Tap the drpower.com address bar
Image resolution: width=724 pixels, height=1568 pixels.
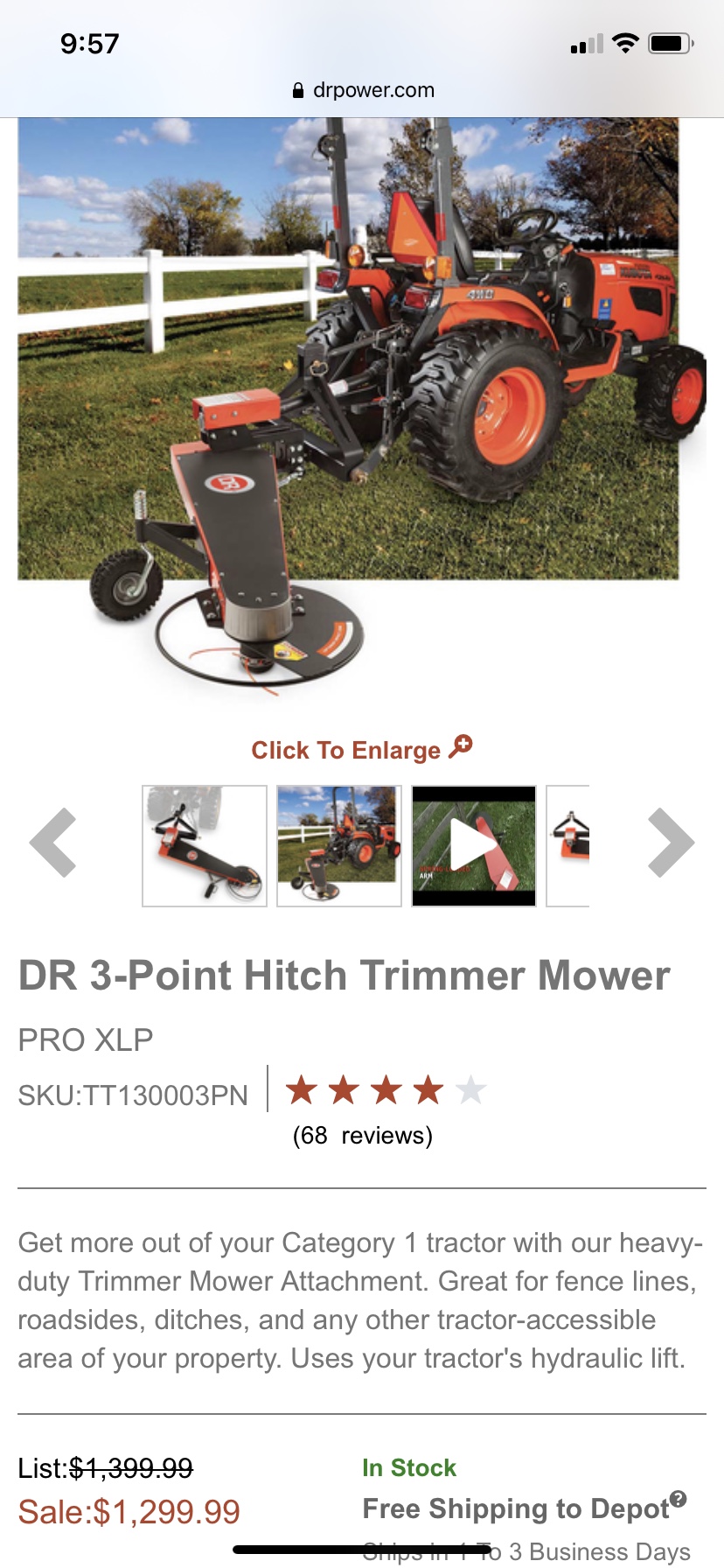point(362,90)
